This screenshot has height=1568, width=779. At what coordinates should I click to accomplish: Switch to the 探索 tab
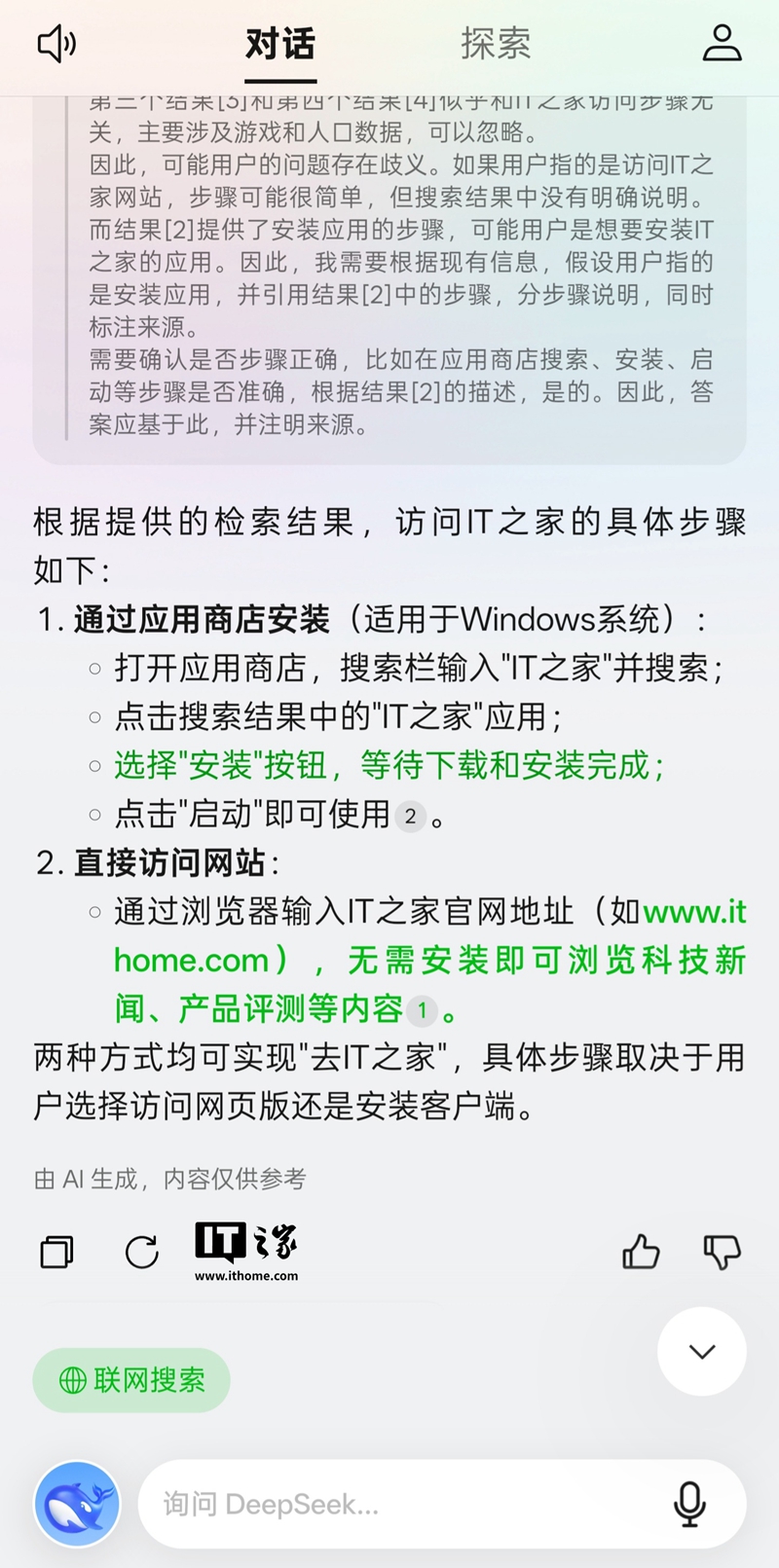[x=495, y=45]
